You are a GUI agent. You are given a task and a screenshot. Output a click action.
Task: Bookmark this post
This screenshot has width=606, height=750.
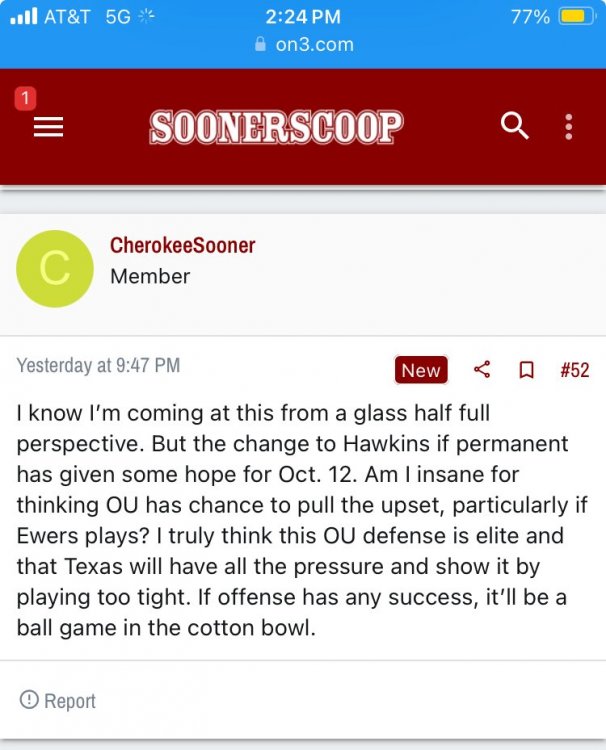coord(526,370)
